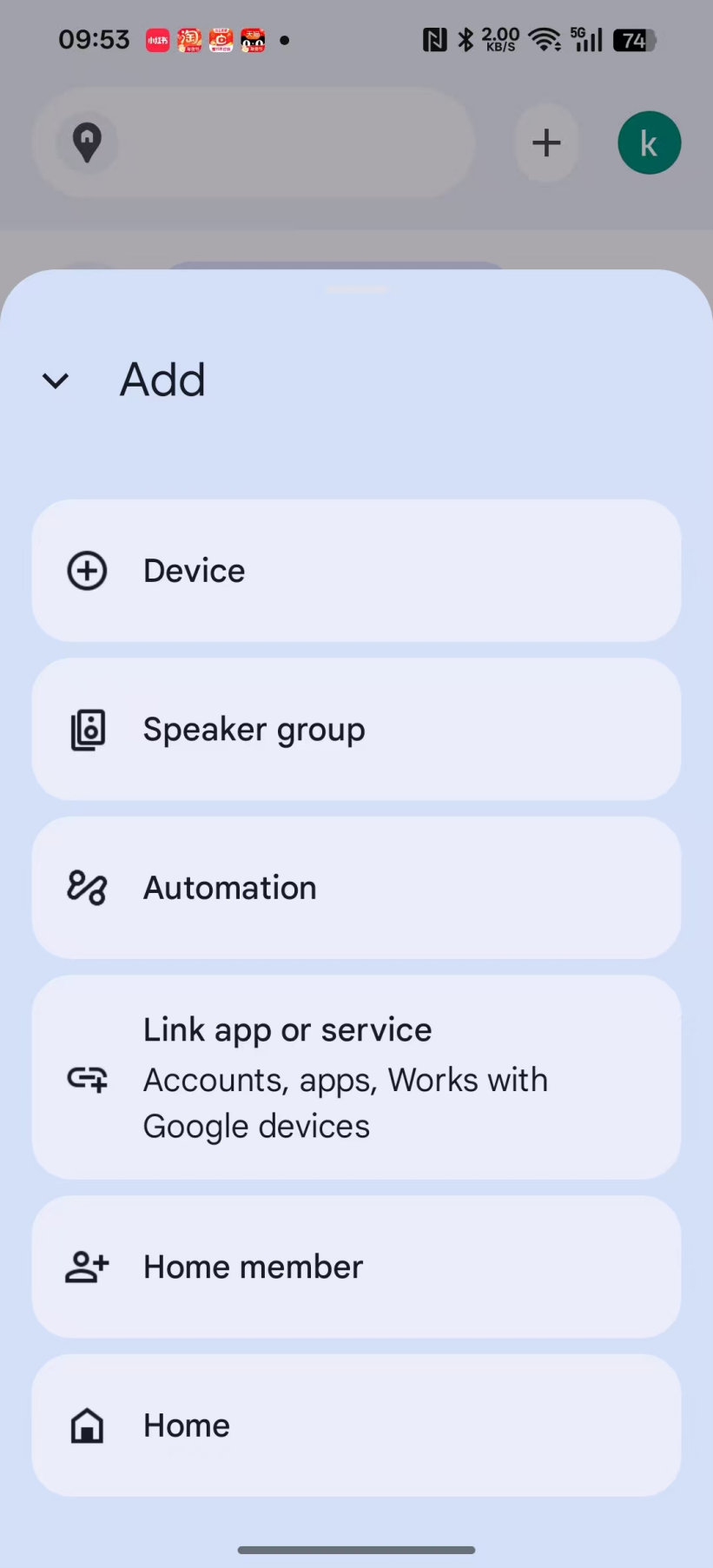
Task: Click the Home house icon
Action: coord(87,1425)
